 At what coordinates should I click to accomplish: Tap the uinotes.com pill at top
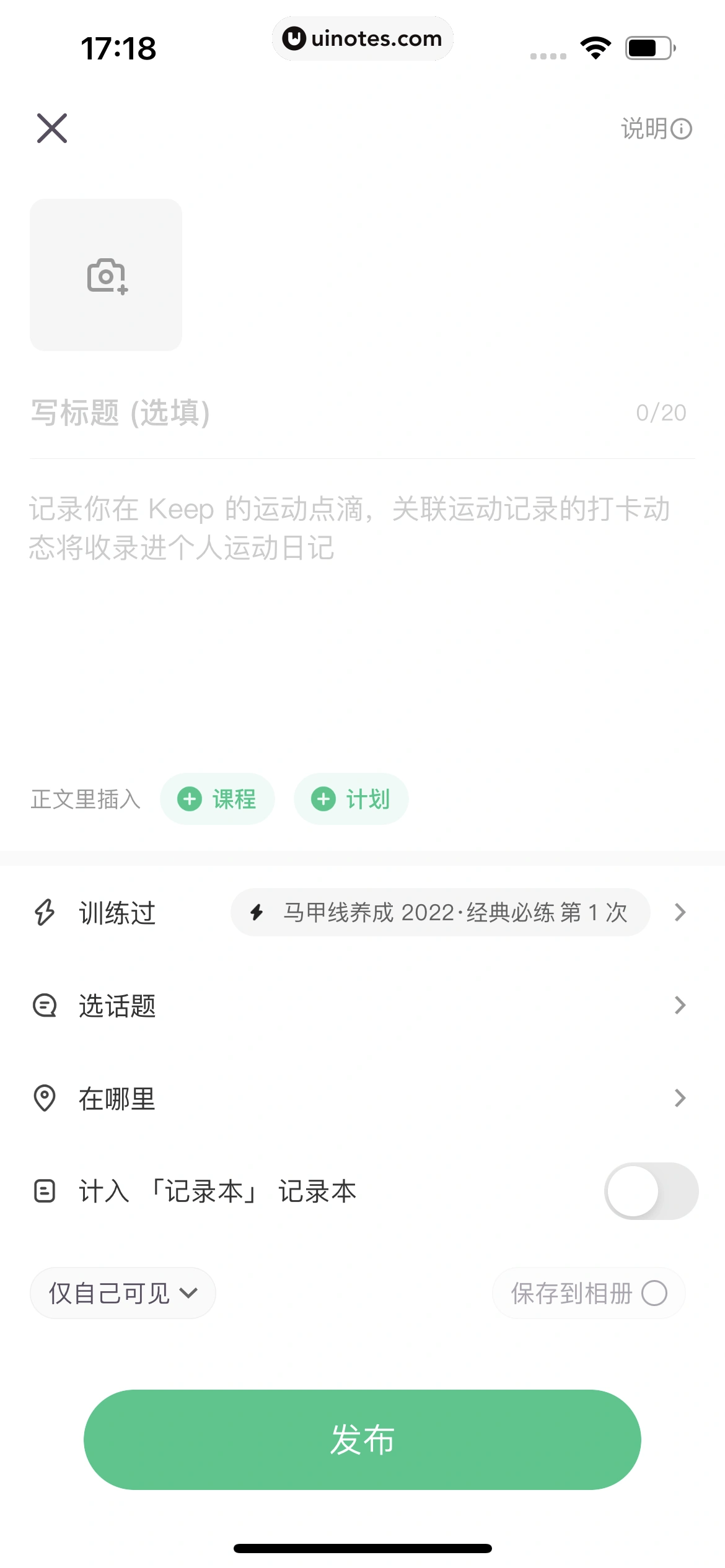pos(362,38)
